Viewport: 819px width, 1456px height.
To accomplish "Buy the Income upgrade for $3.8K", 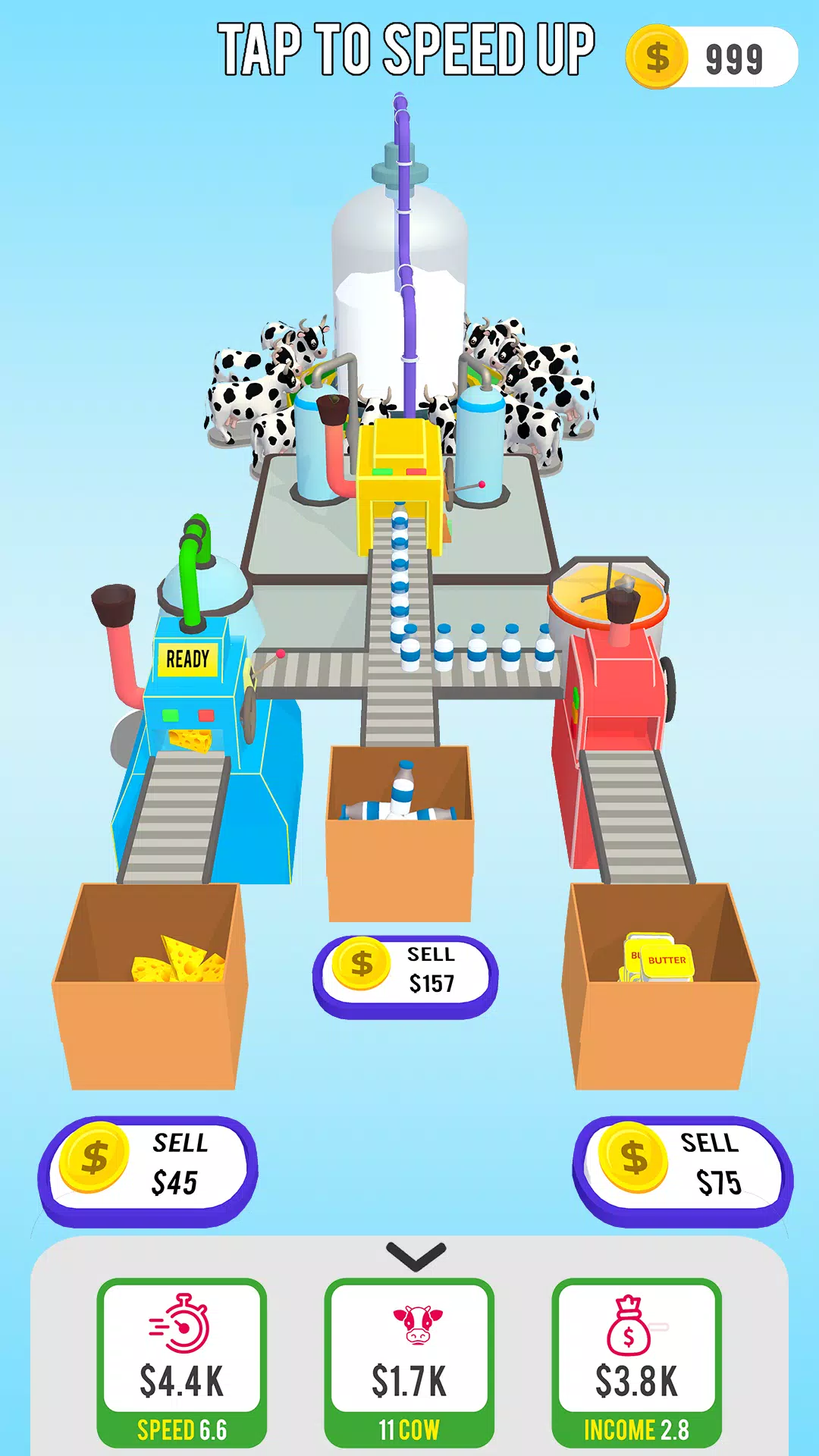I will 637,1361.
